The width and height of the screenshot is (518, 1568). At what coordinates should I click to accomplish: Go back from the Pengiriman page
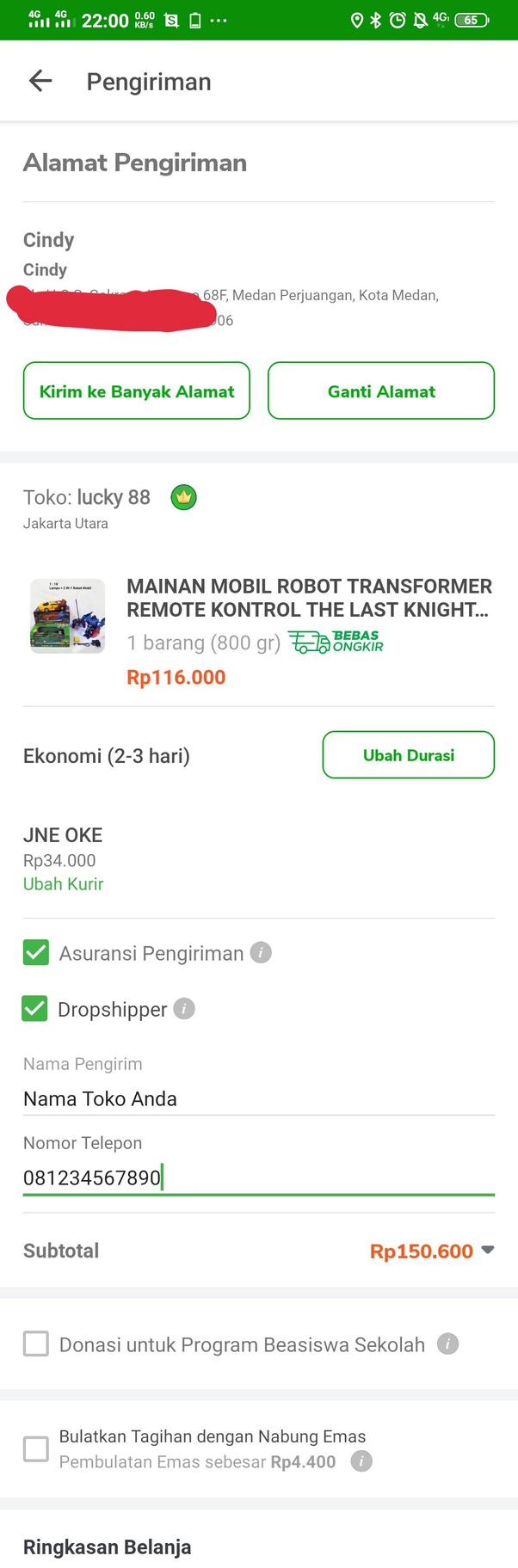(x=40, y=81)
